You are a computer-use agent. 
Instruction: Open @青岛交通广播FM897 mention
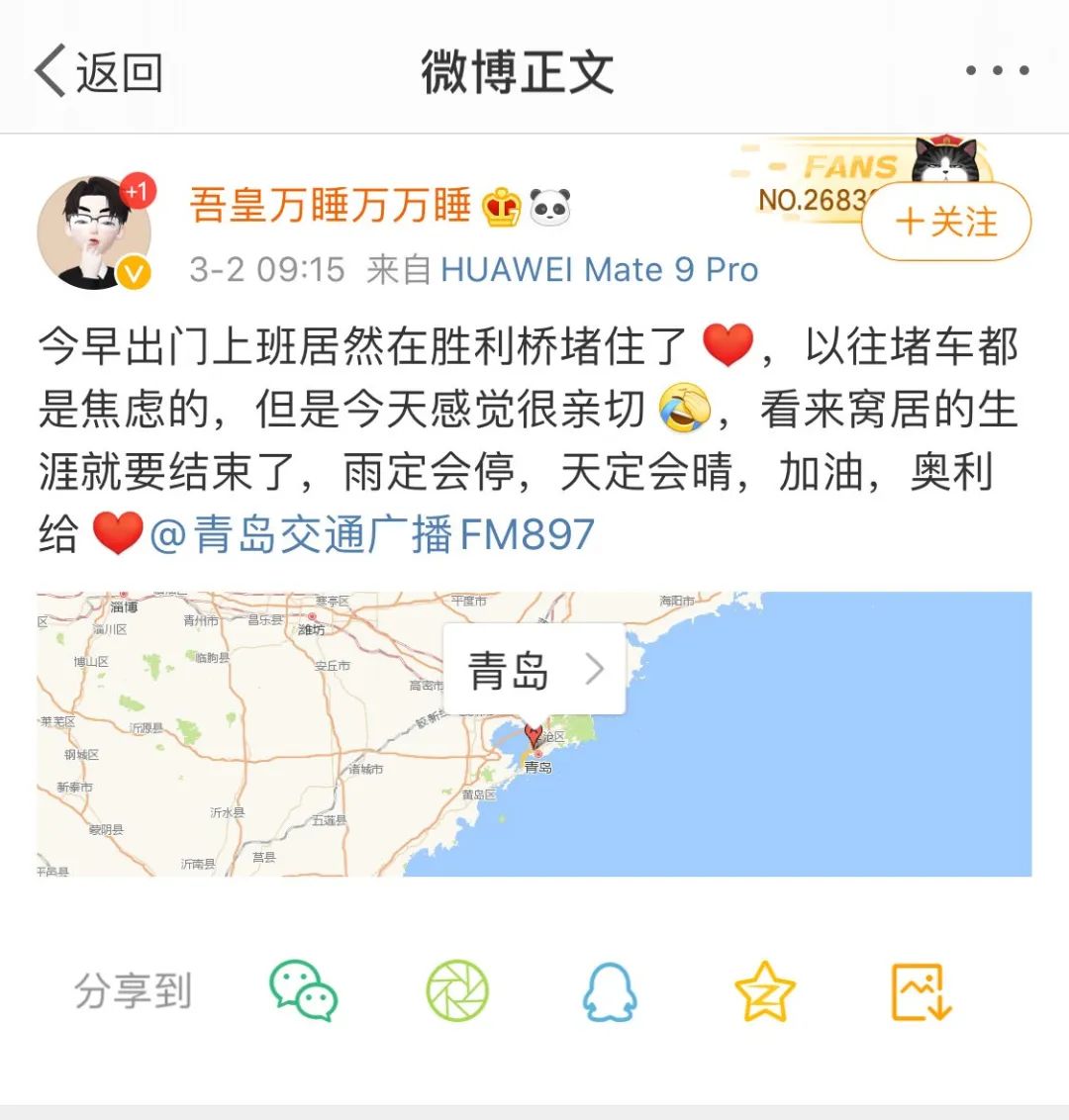372,535
